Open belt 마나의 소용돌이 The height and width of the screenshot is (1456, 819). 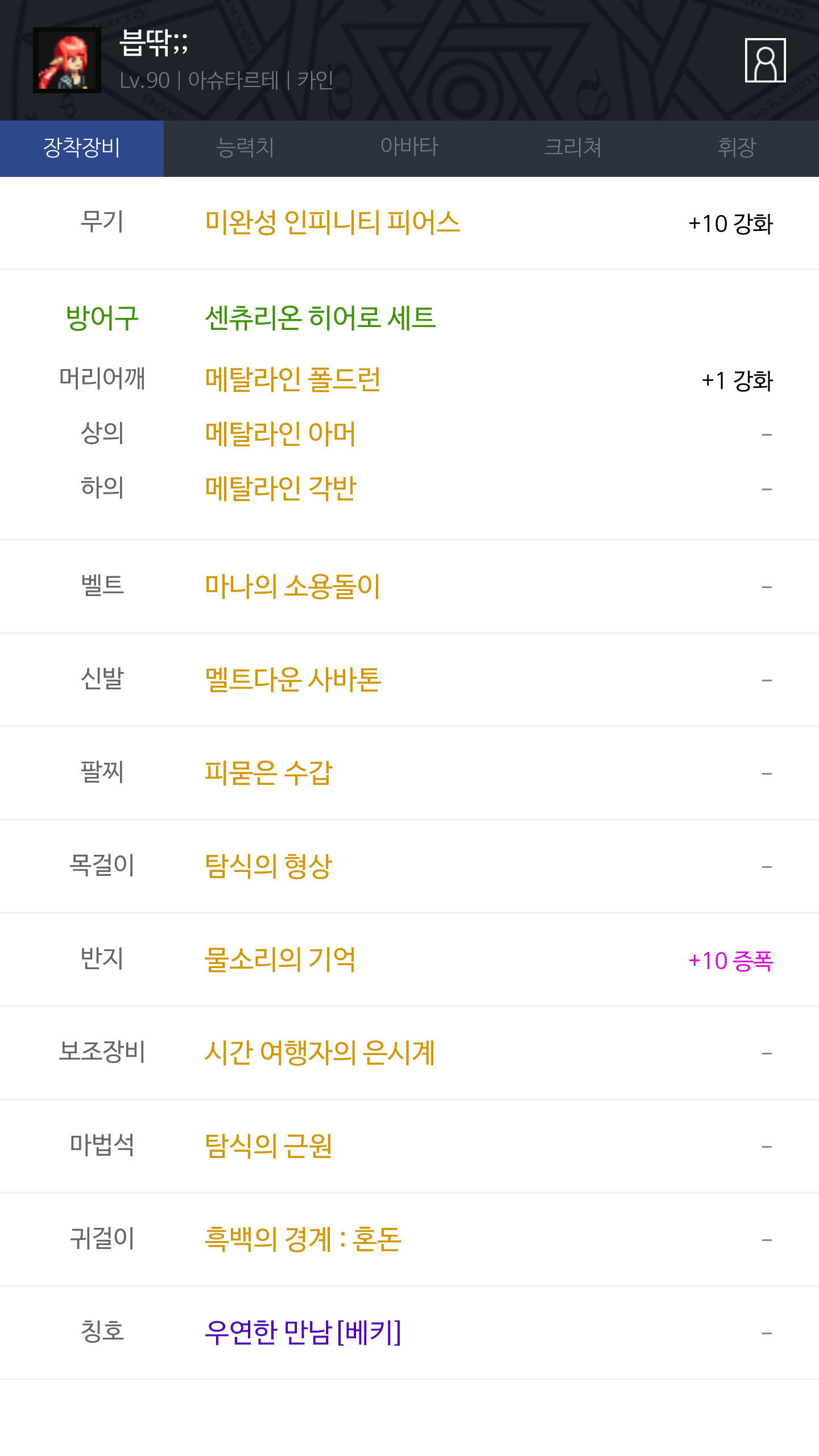[x=292, y=586]
